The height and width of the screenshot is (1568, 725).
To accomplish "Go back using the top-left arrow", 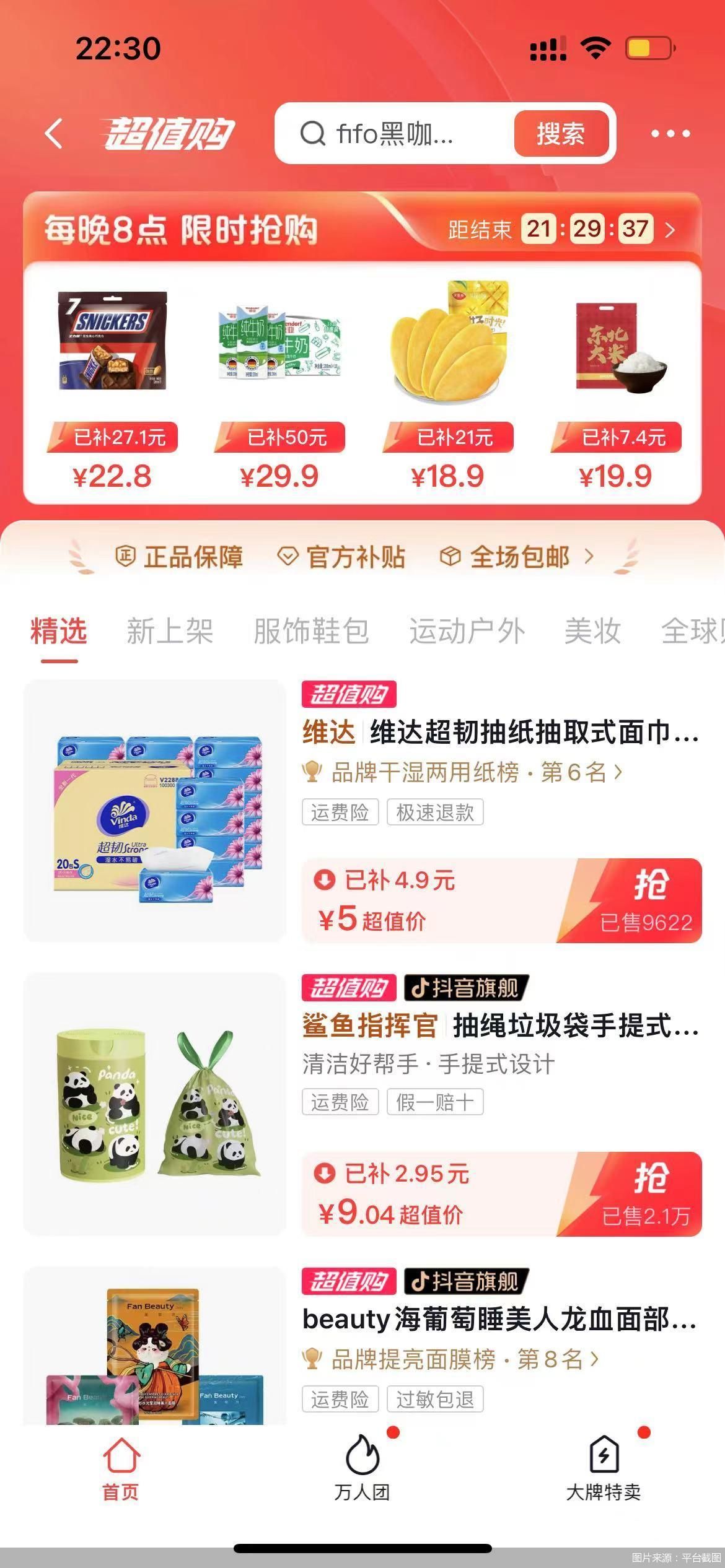I will point(55,133).
